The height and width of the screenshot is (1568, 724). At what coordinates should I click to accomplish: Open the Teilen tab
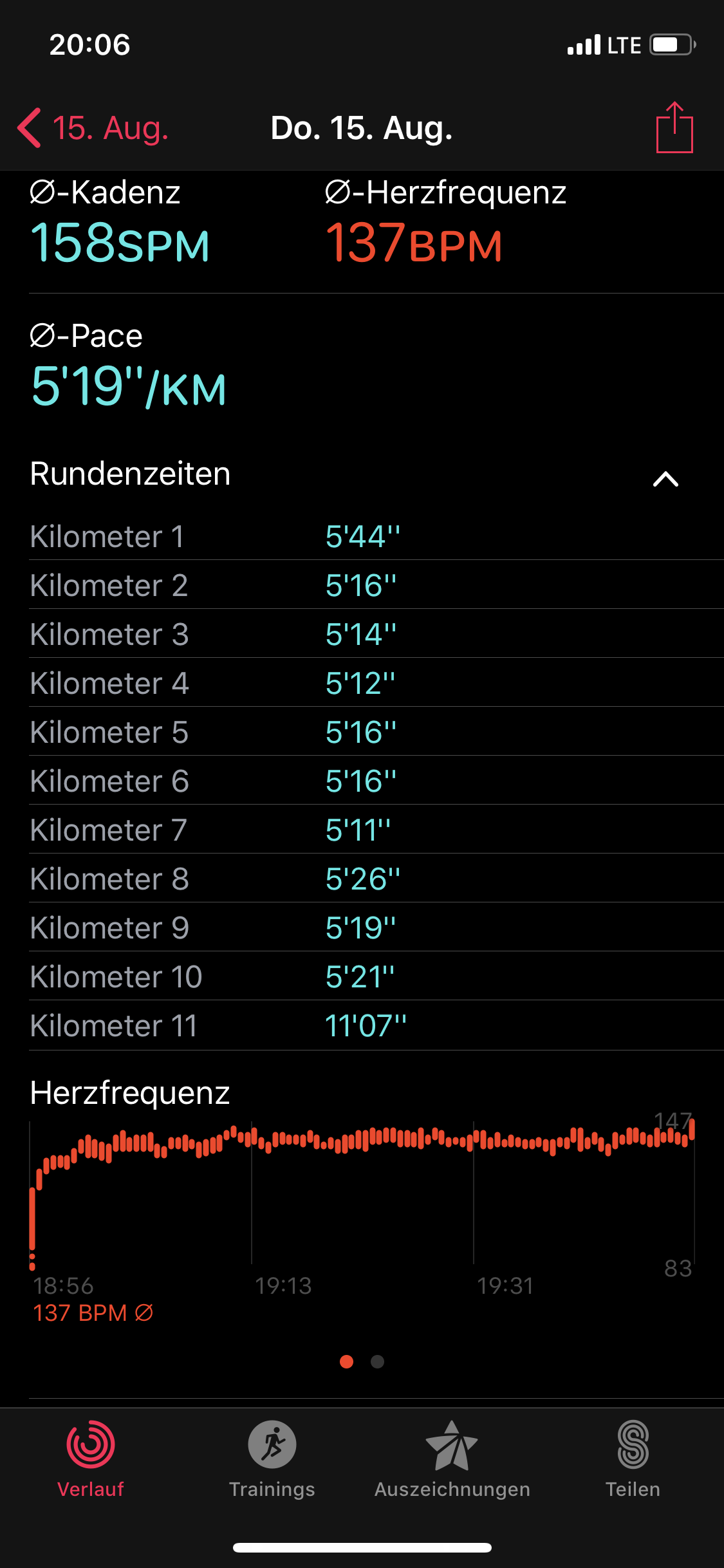point(633,1457)
